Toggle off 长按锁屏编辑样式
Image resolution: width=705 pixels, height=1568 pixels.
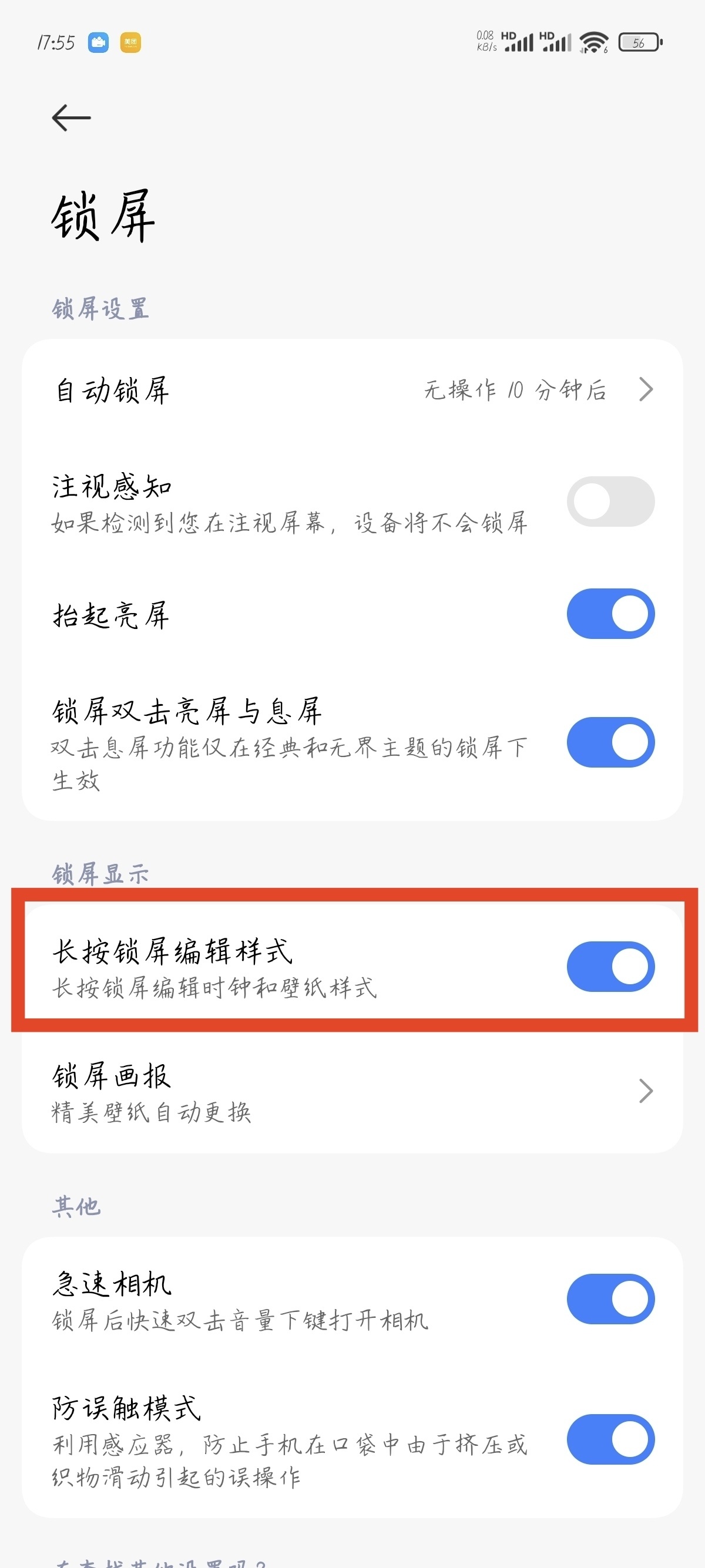click(x=610, y=967)
